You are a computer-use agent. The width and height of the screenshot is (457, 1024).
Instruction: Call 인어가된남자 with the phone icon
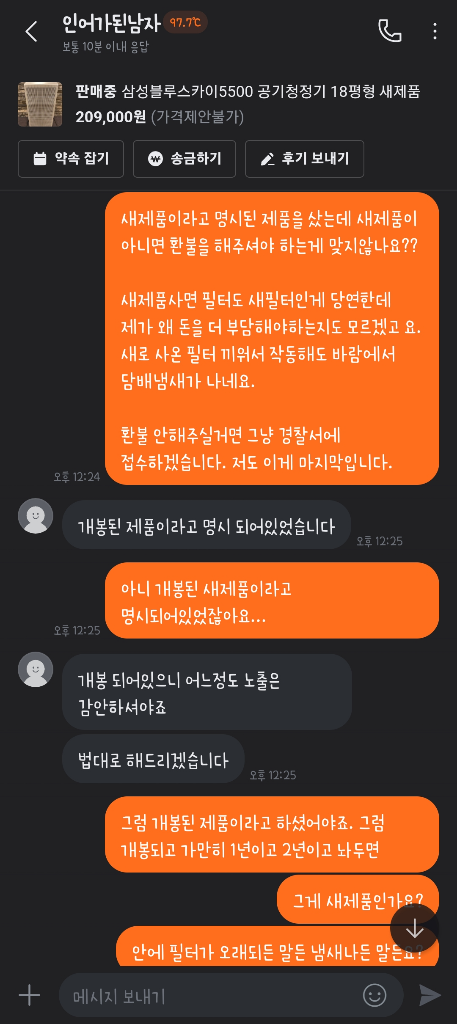pos(390,31)
